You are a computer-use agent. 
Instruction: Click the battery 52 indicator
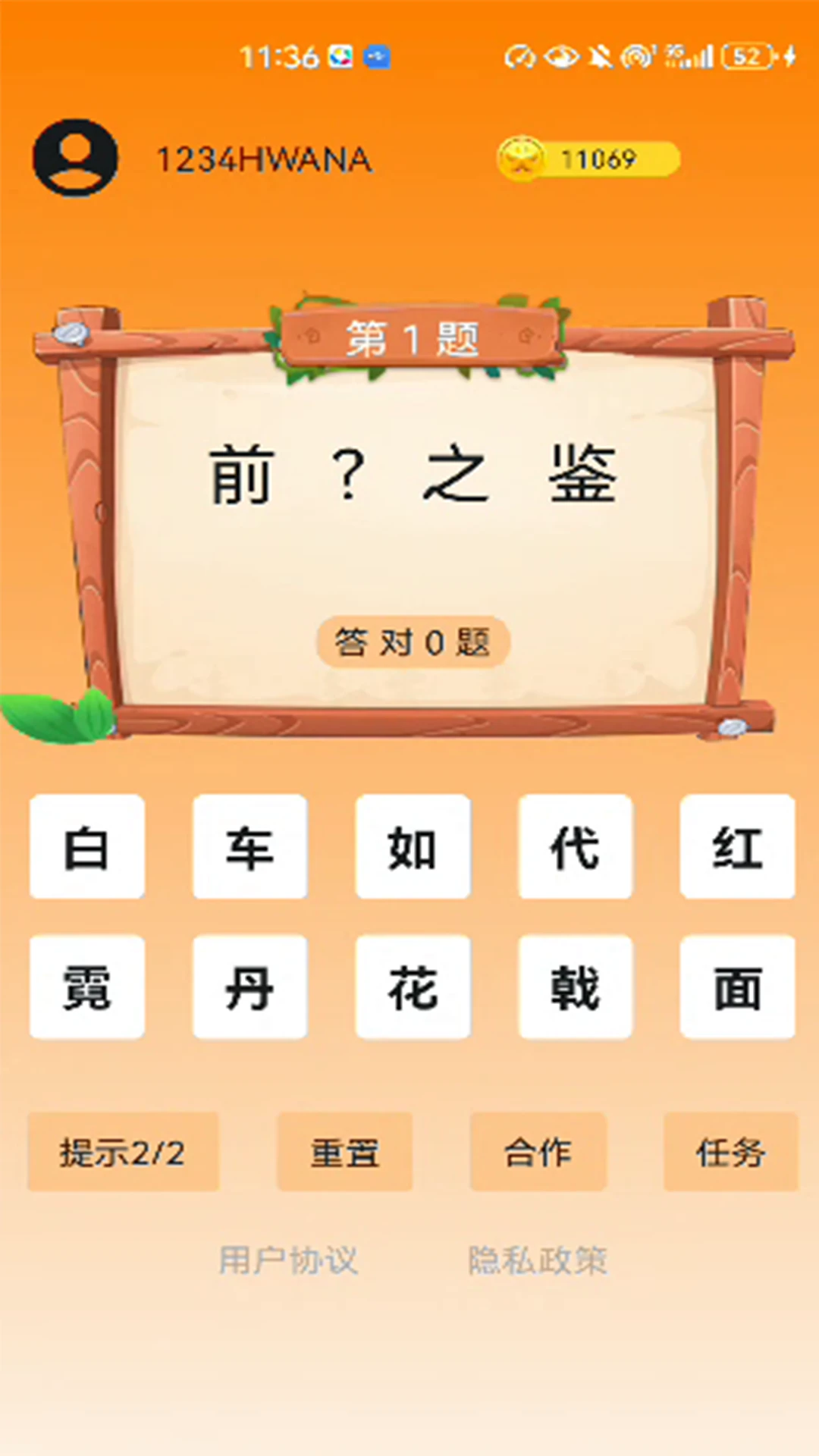pos(748,55)
